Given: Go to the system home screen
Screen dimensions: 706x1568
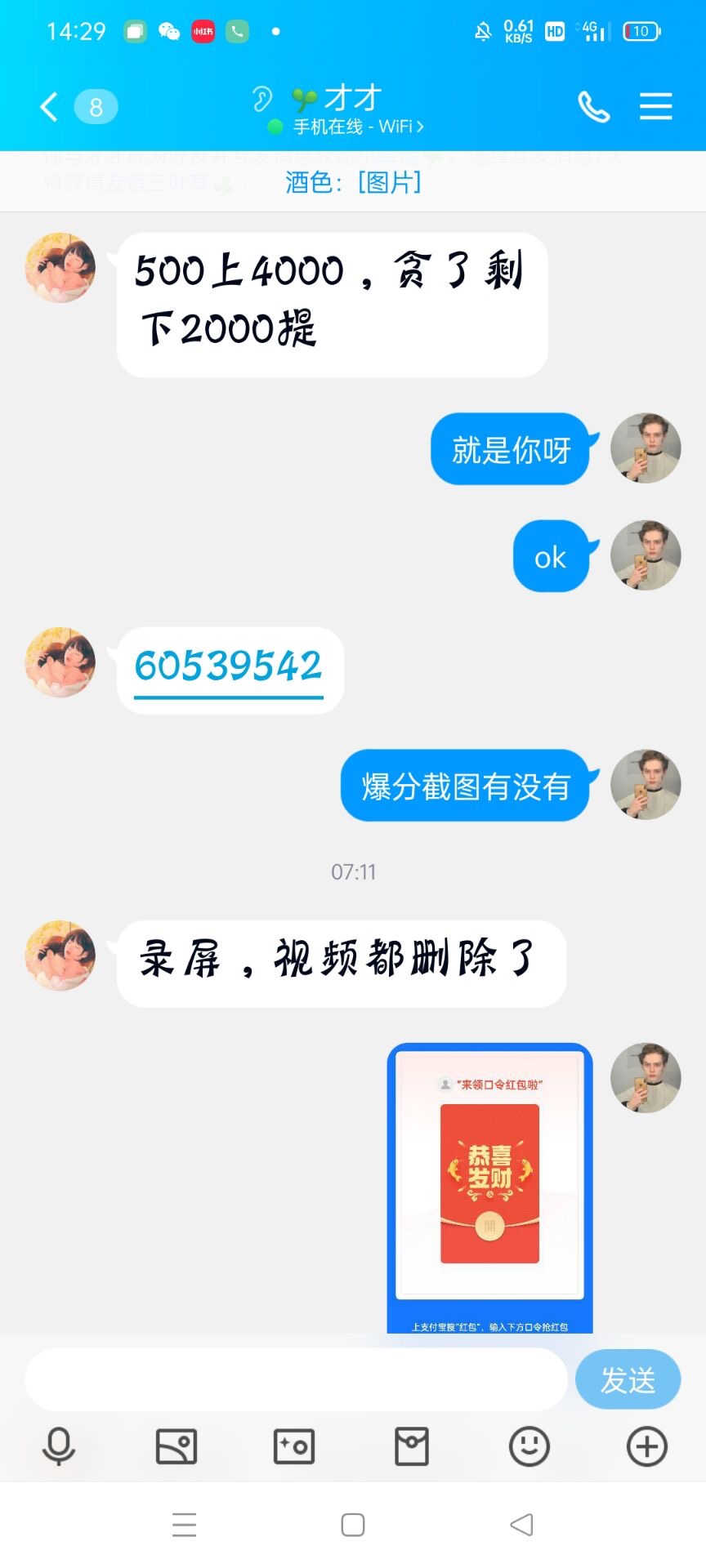Looking at the screenshot, I should (x=353, y=1525).
